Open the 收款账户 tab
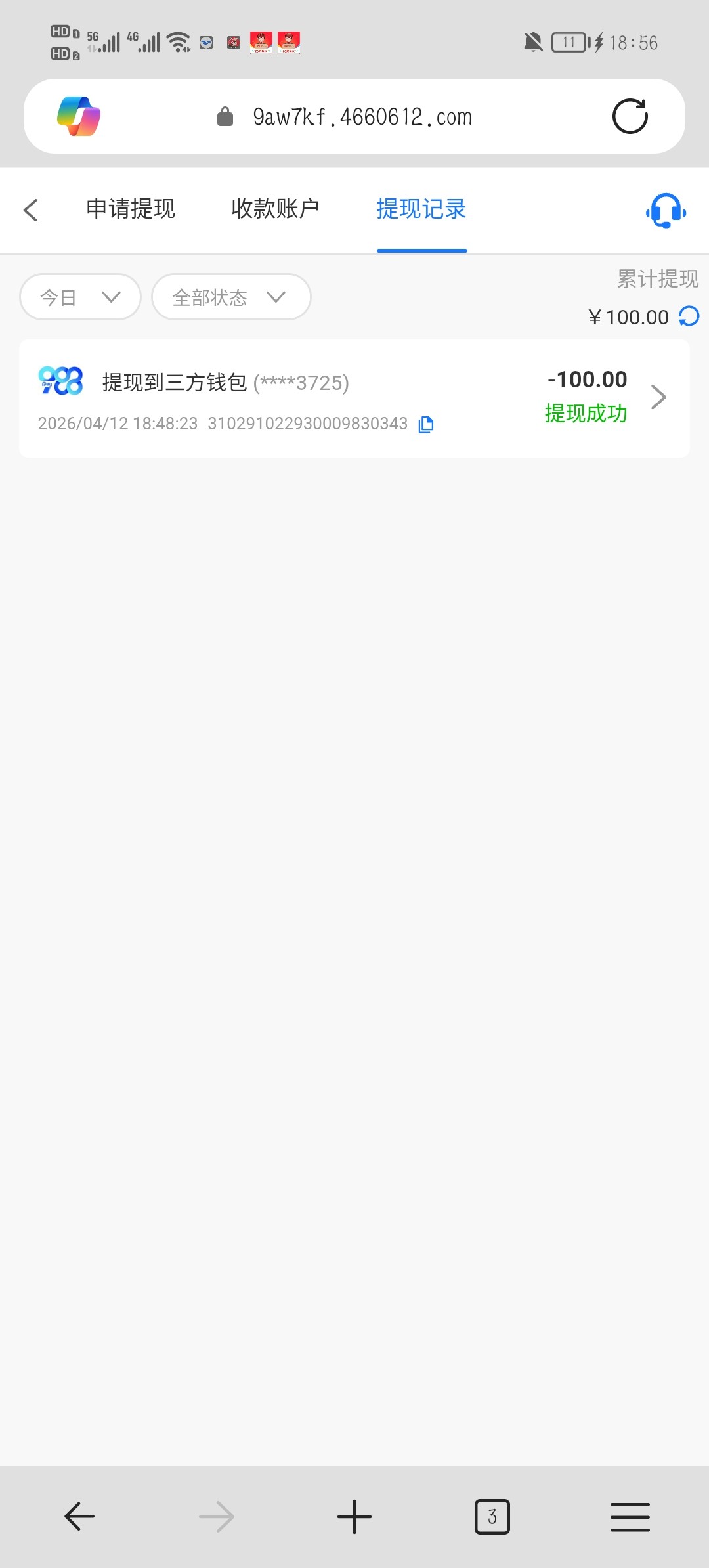This screenshot has width=709, height=1568. [275, 209]
